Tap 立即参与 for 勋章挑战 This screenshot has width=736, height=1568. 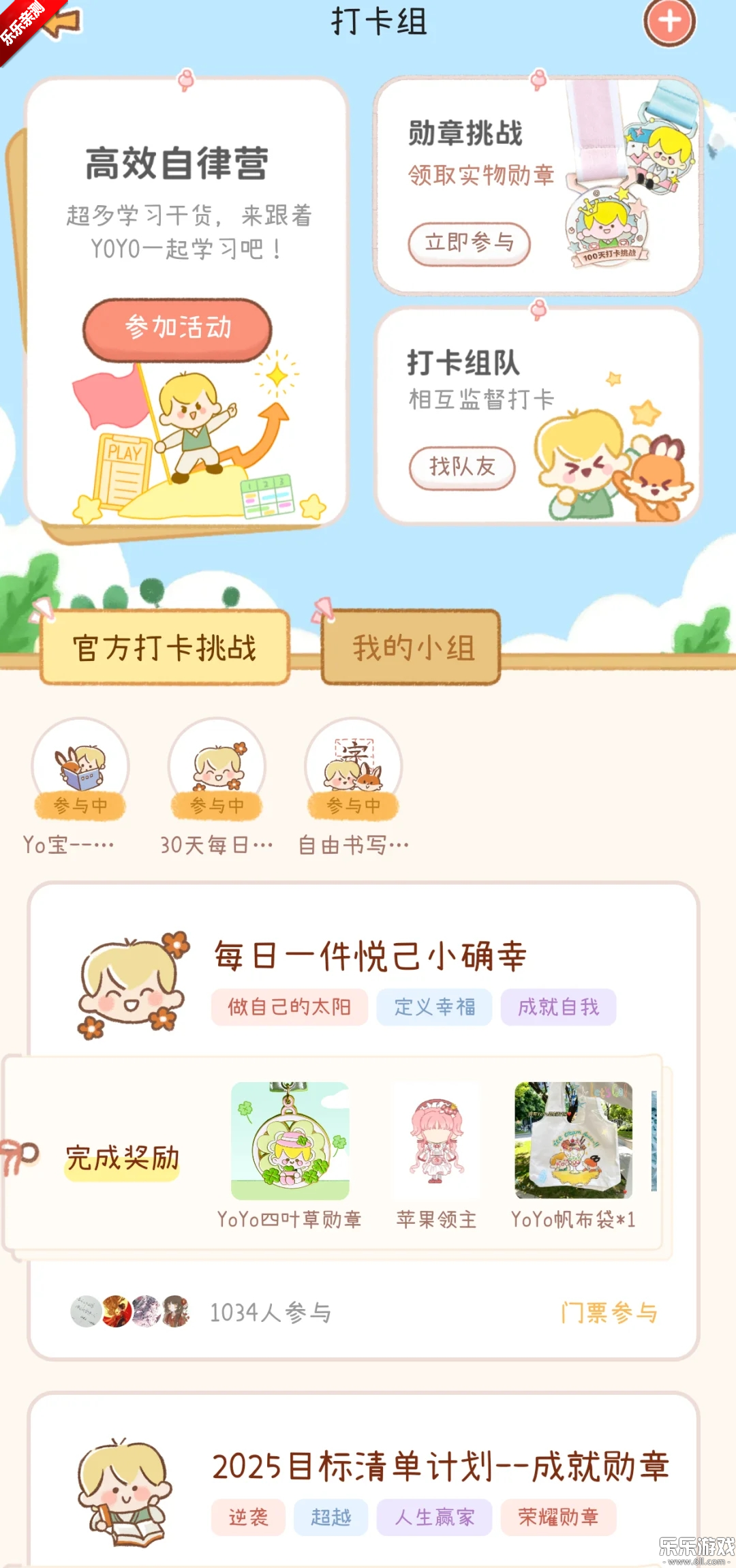(469, 243)
